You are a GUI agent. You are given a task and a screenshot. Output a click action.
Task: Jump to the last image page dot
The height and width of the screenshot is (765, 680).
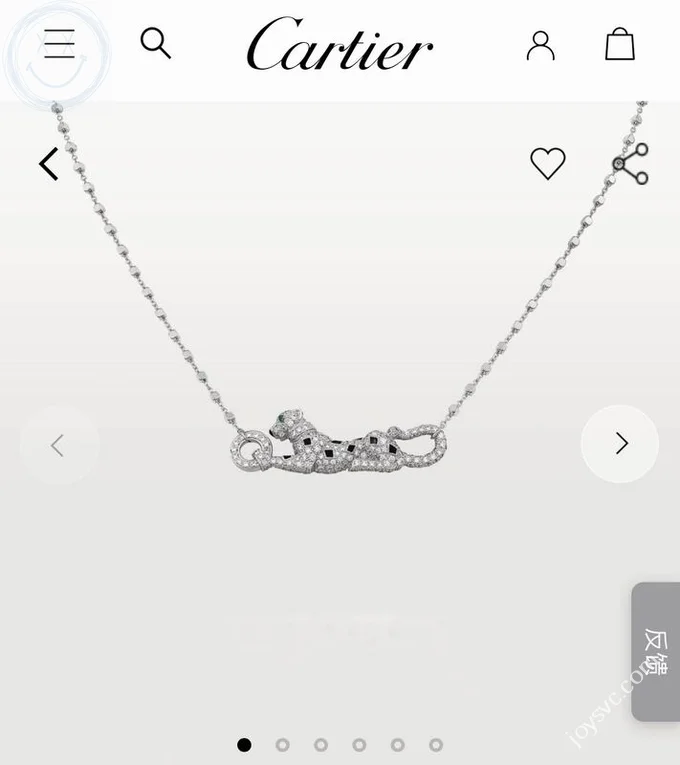(x=436, y=745)
